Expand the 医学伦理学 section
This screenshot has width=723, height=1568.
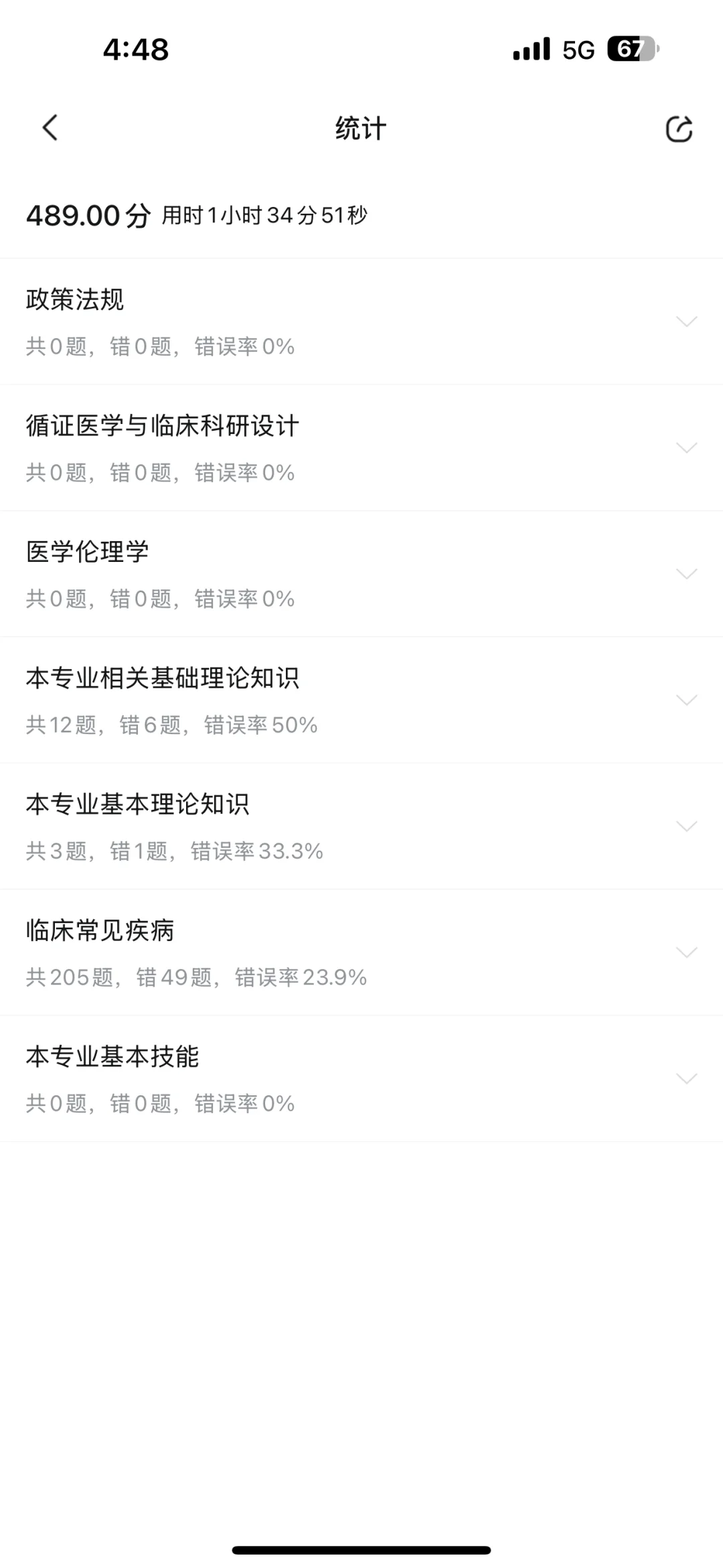click(361, 573)
